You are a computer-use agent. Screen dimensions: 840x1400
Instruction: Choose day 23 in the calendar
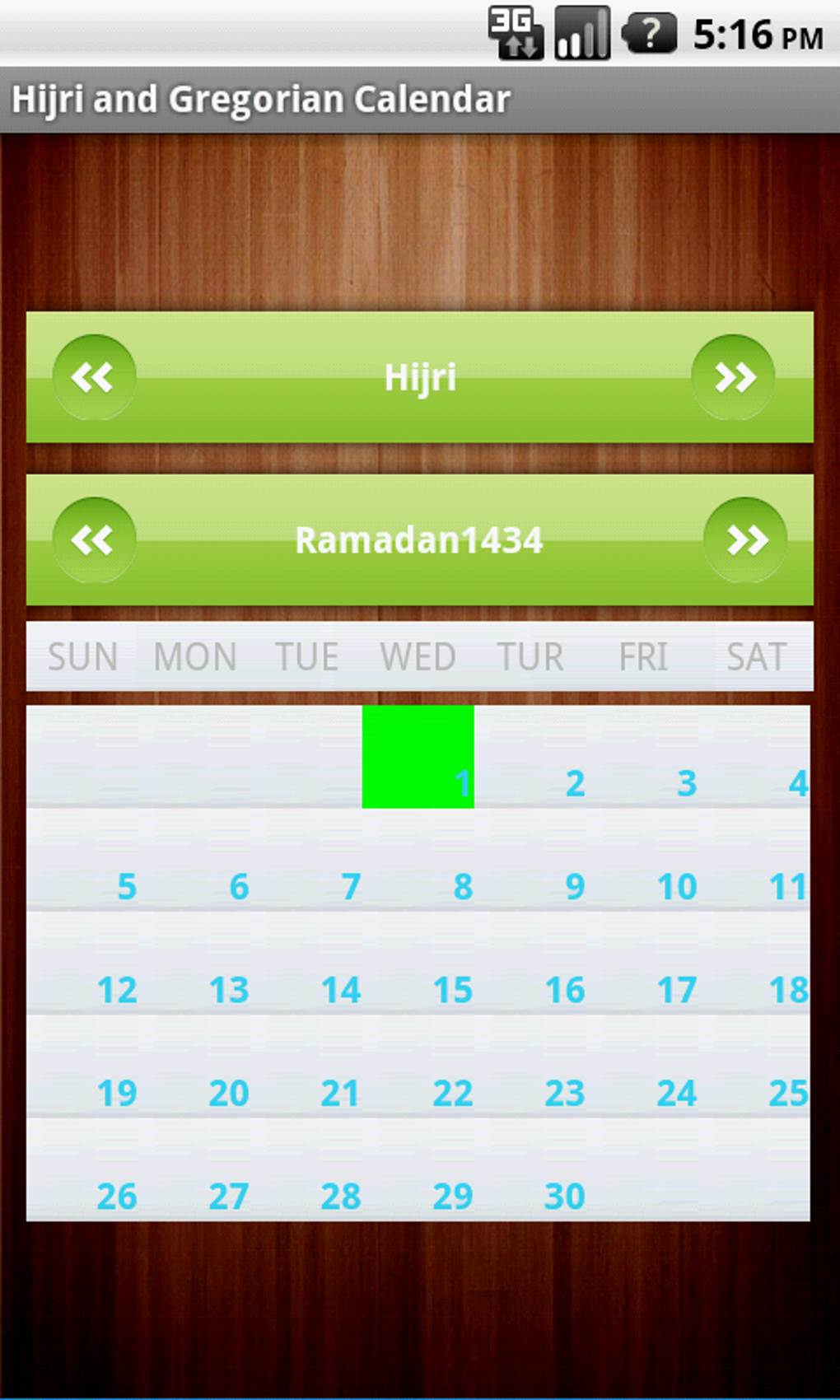(x=530, y=1066)
